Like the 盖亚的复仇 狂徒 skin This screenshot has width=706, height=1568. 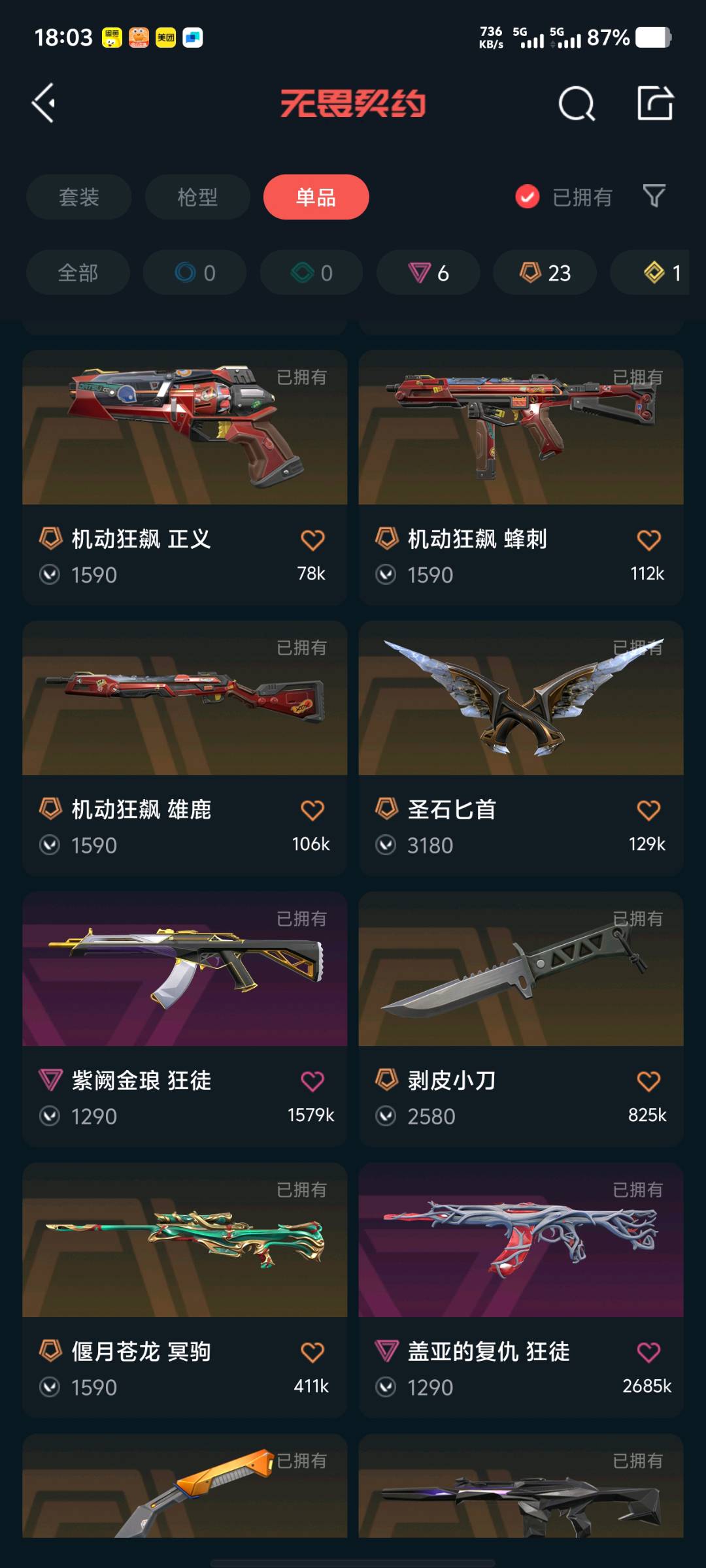coord(648,1352)
